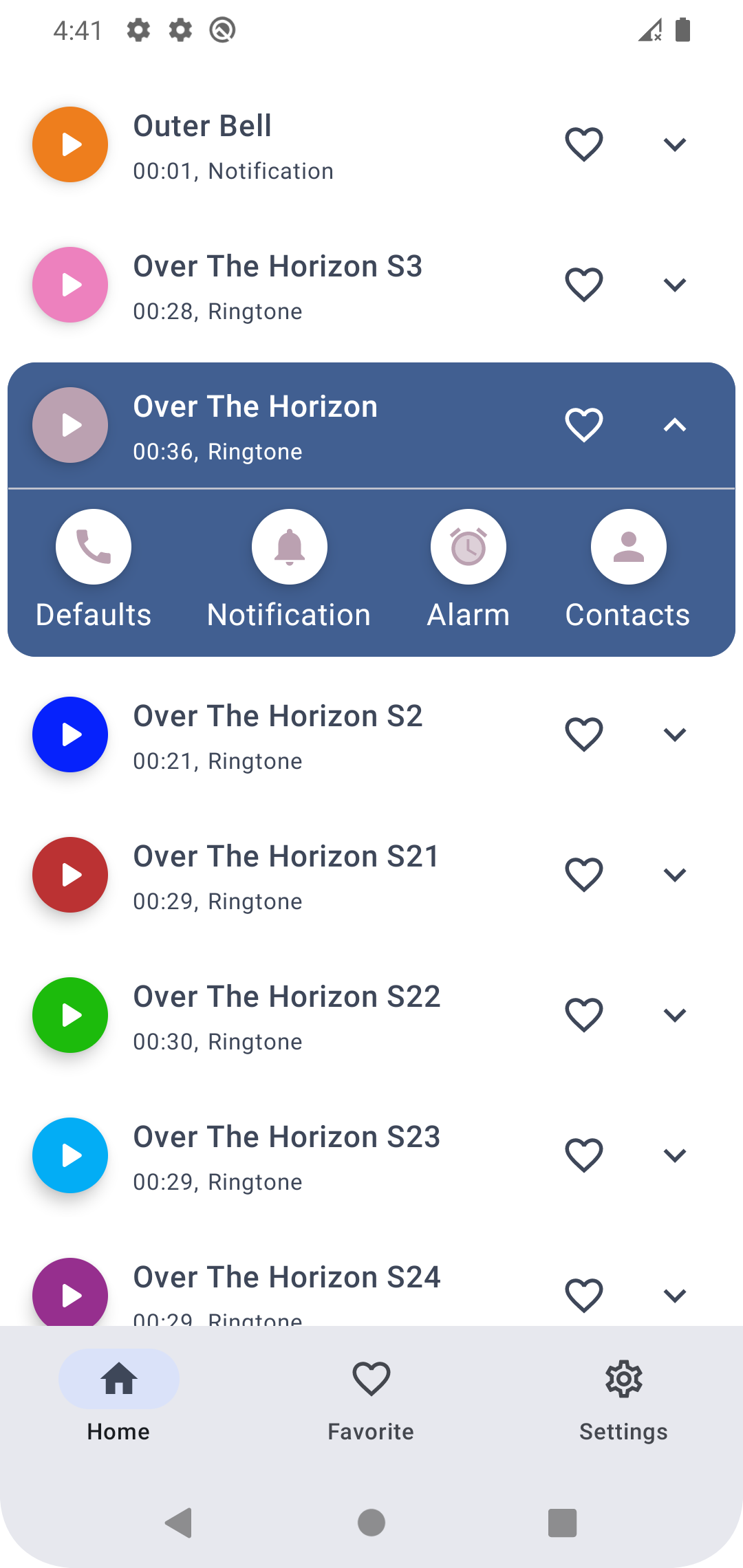Assign Over The Horizon to Contacts

coord(627,546)
